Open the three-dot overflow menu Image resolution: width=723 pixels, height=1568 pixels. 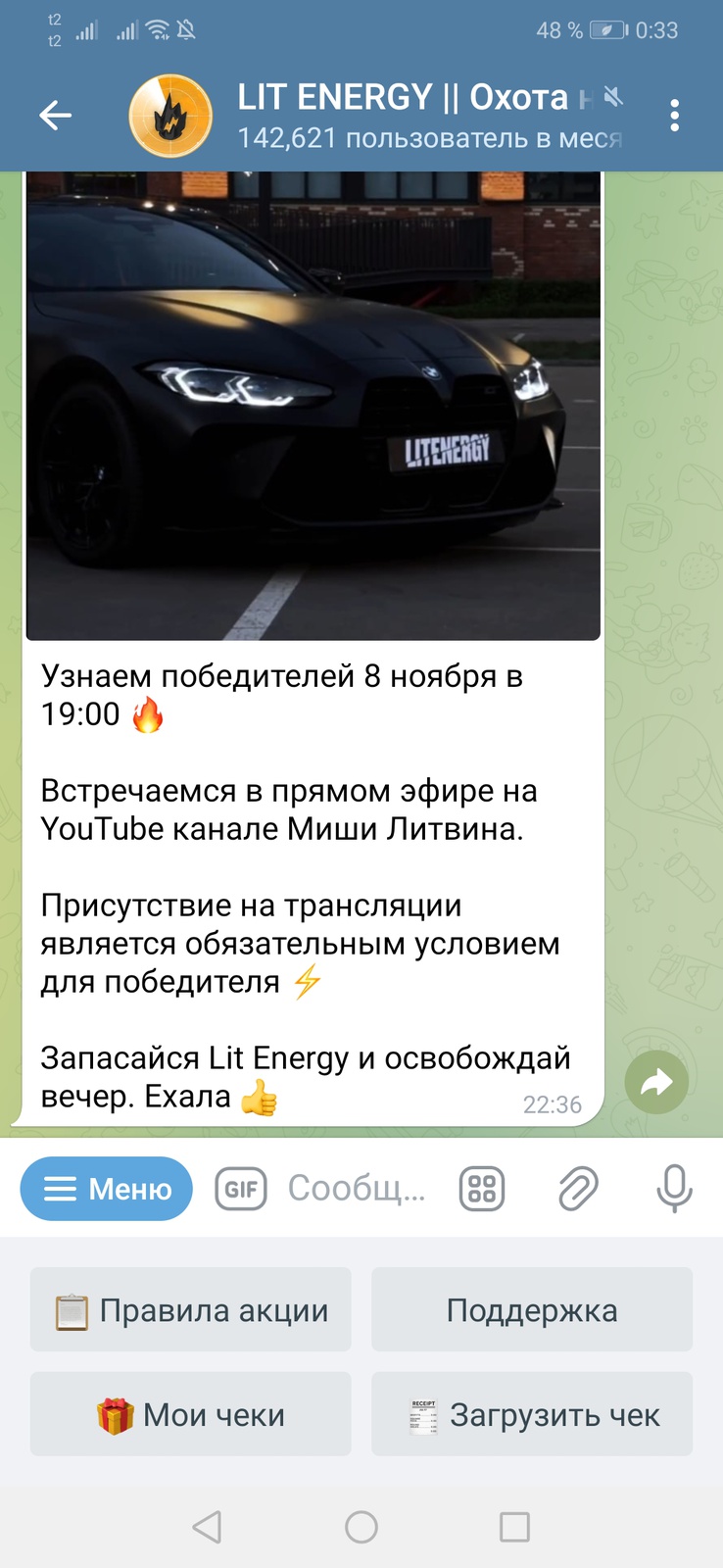674,116
